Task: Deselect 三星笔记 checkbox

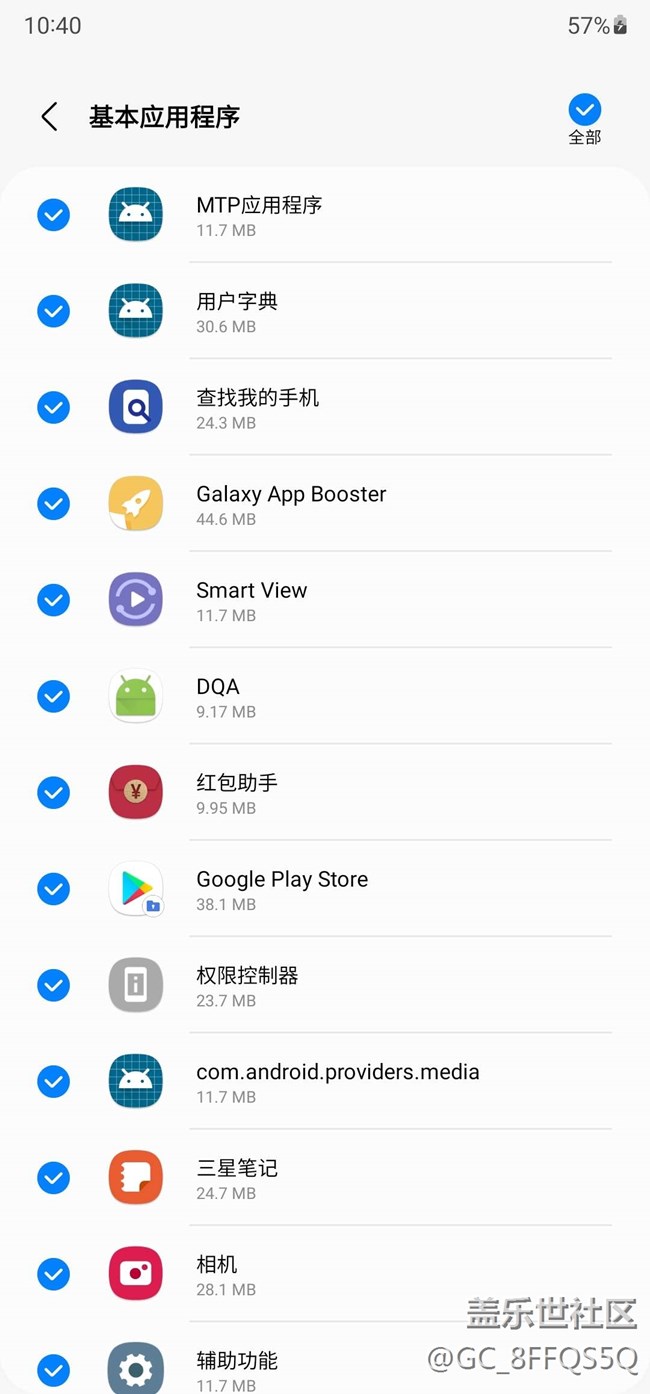Action: (x=53, y=1178)
